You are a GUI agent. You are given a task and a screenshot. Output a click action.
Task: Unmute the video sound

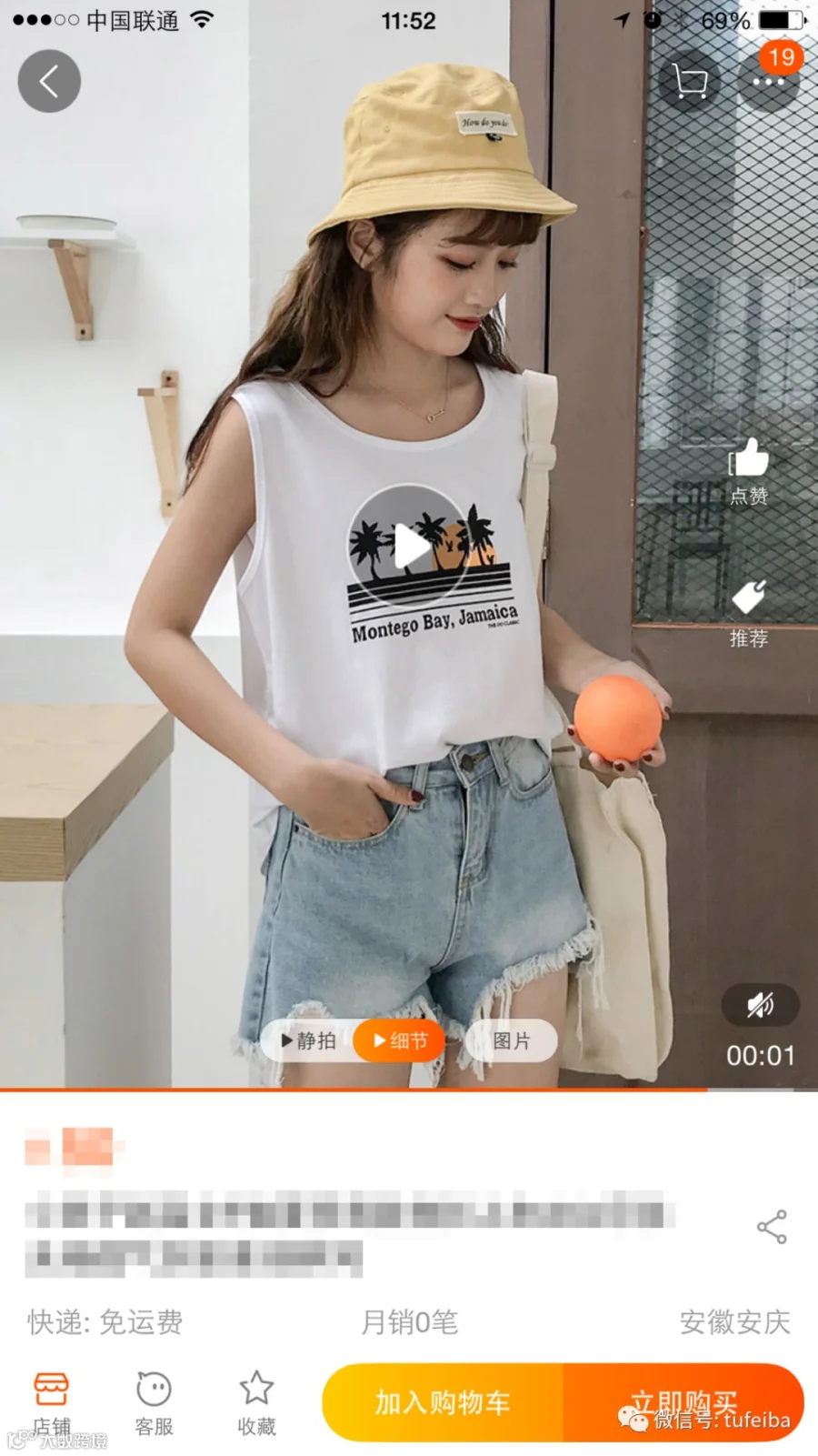point(760,1005)
